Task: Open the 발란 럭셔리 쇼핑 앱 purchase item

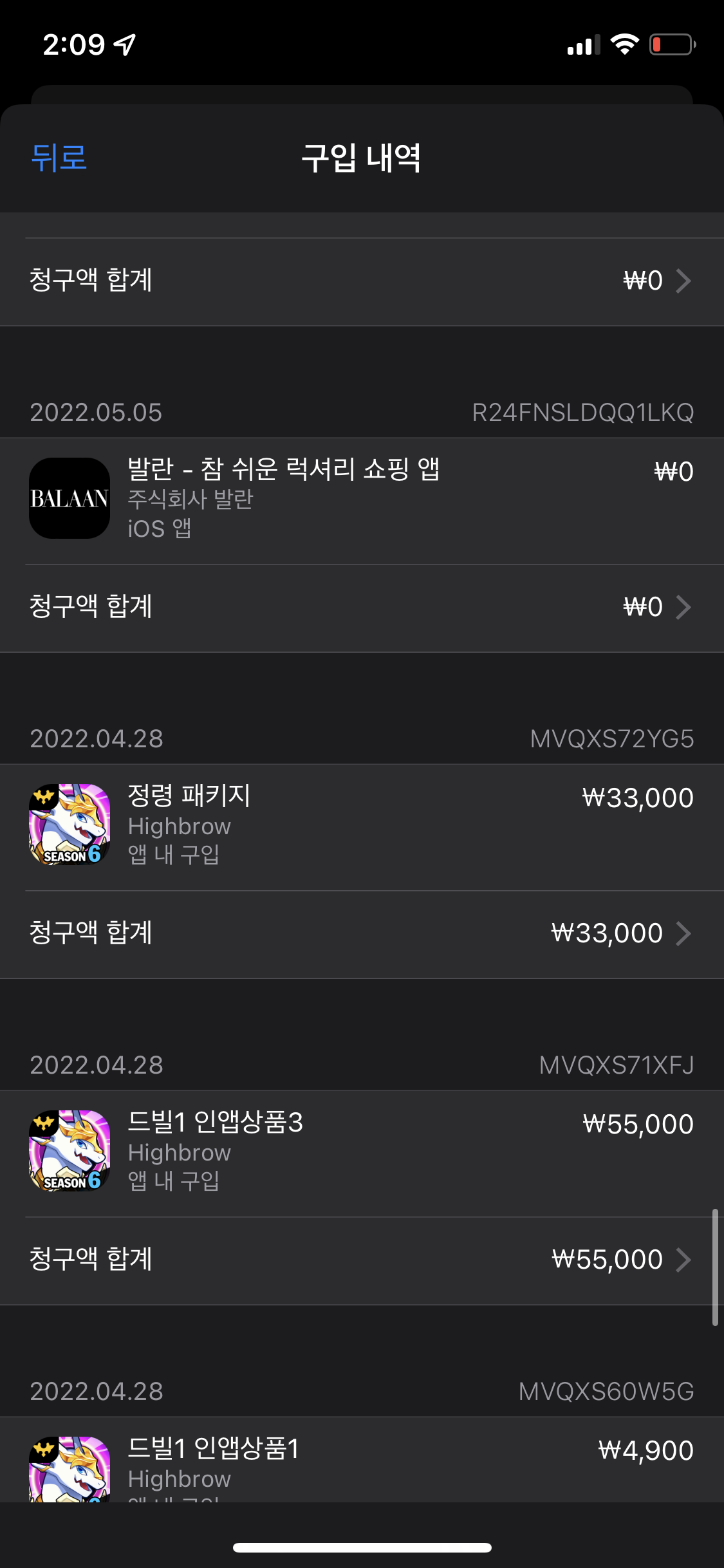Action: pos(362,499)
